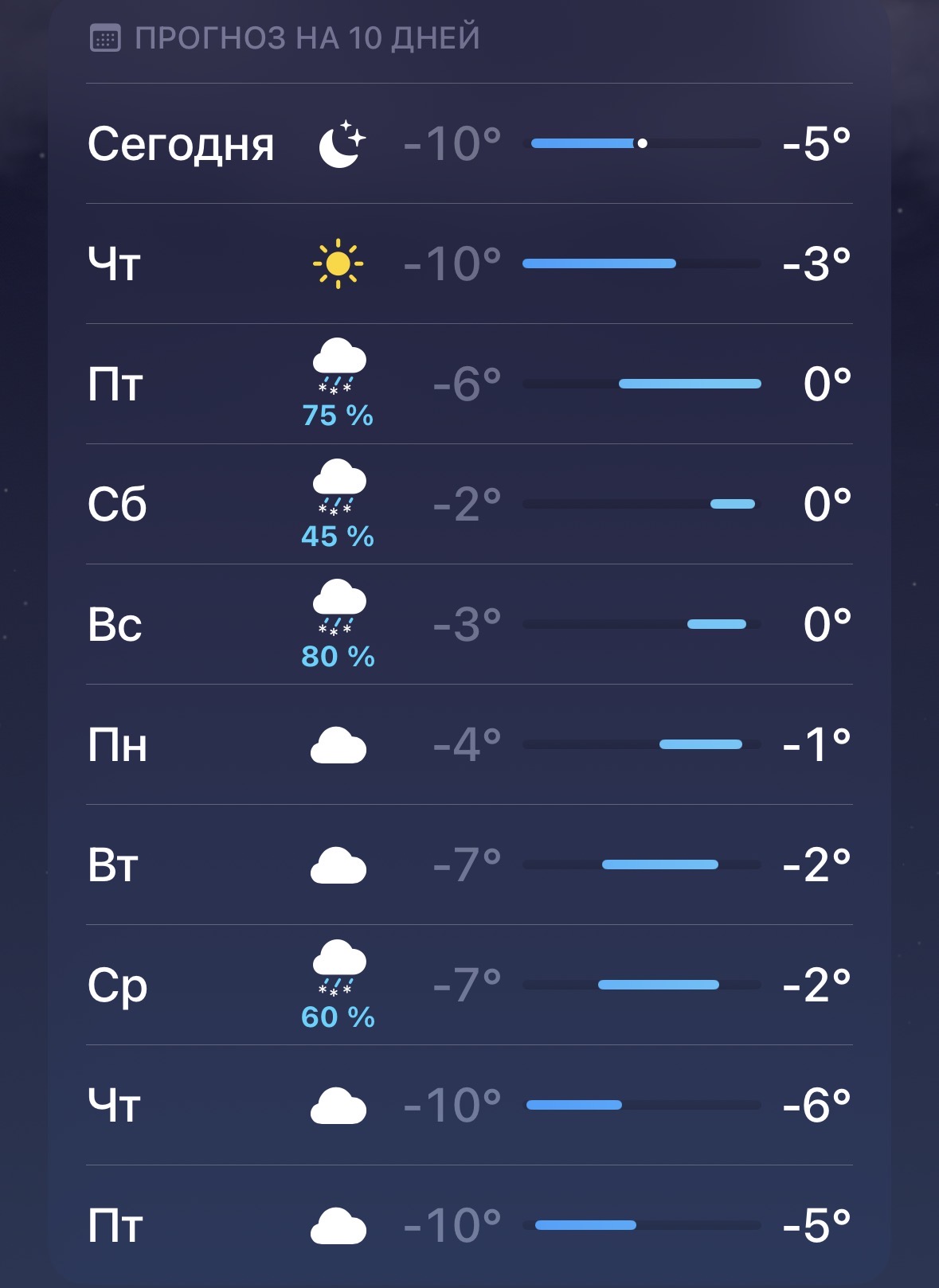The image size is (939, 1288).
Task: Open the Ср row with 60 % snow
Action: [x=469, y=985]
